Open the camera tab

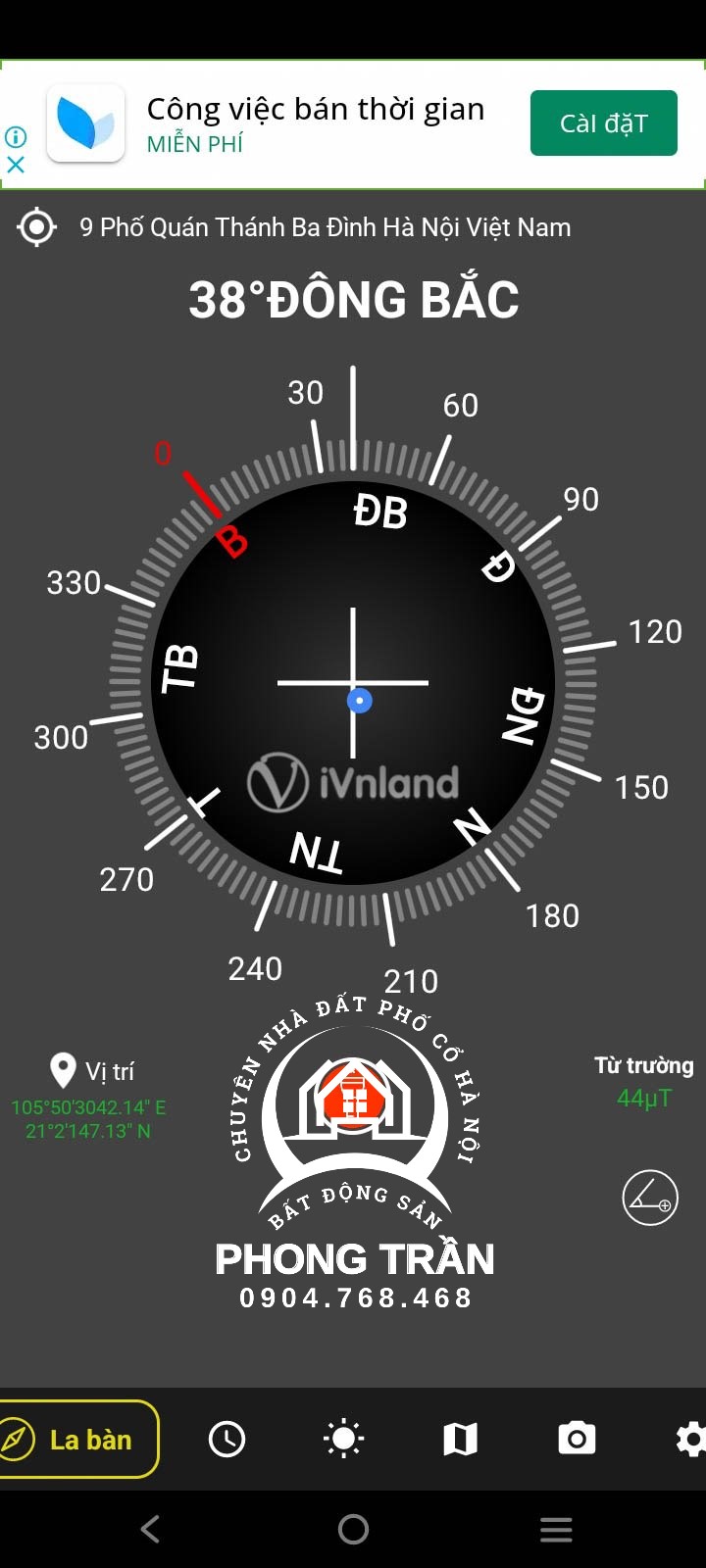577,1439
